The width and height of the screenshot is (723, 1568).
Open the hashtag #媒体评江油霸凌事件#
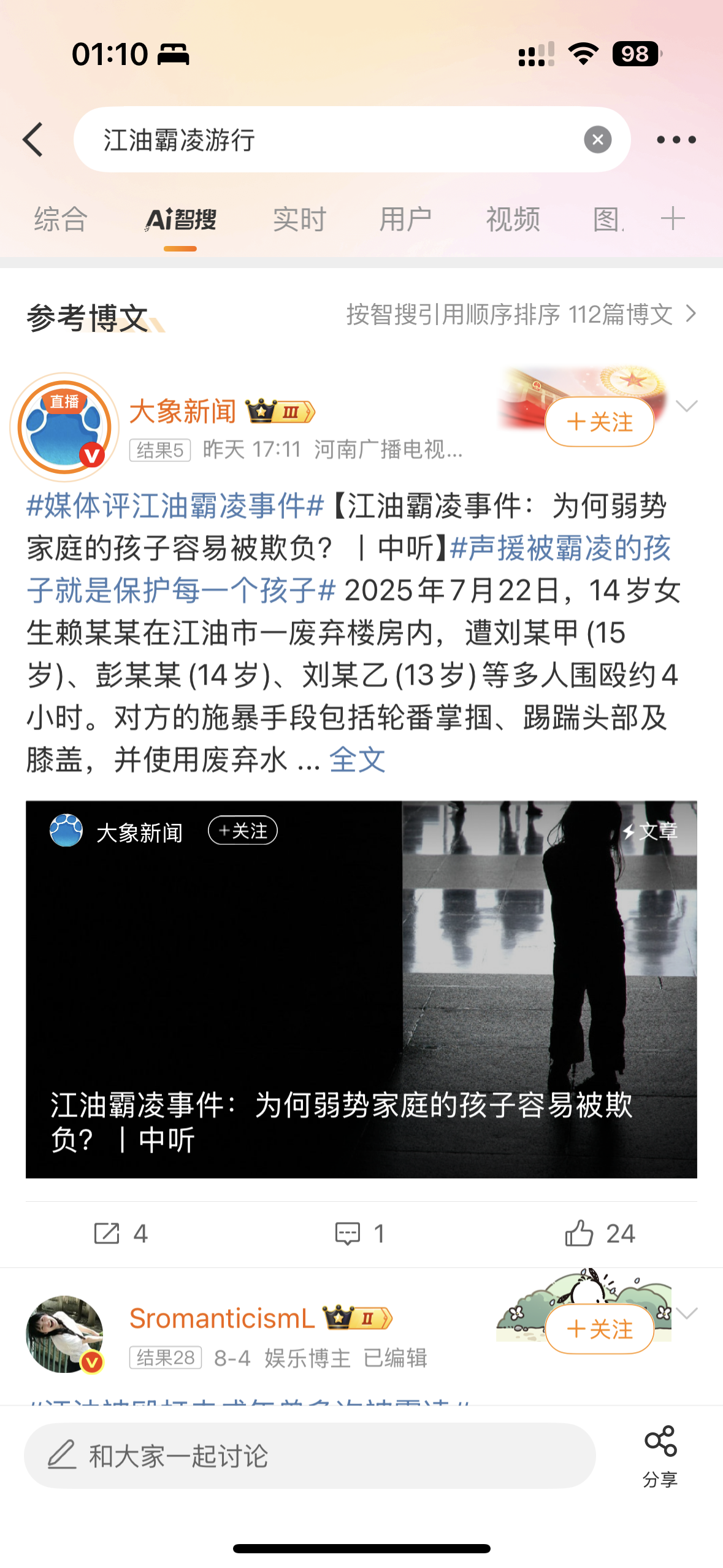(175, 506)
